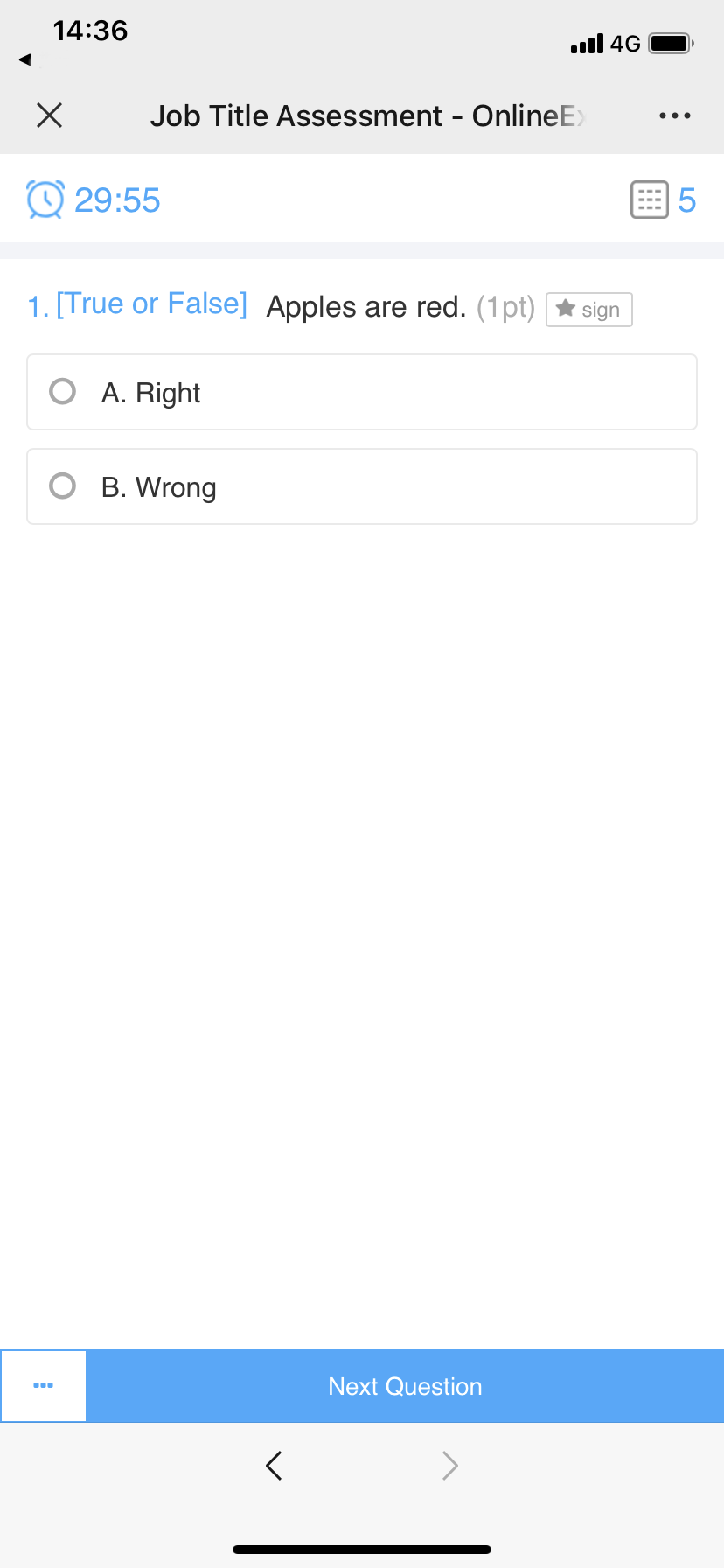Select answer B. Wrong
The height and width of the screenshot is (1568, 724).
pyautogui.click(x=362, y=486)
